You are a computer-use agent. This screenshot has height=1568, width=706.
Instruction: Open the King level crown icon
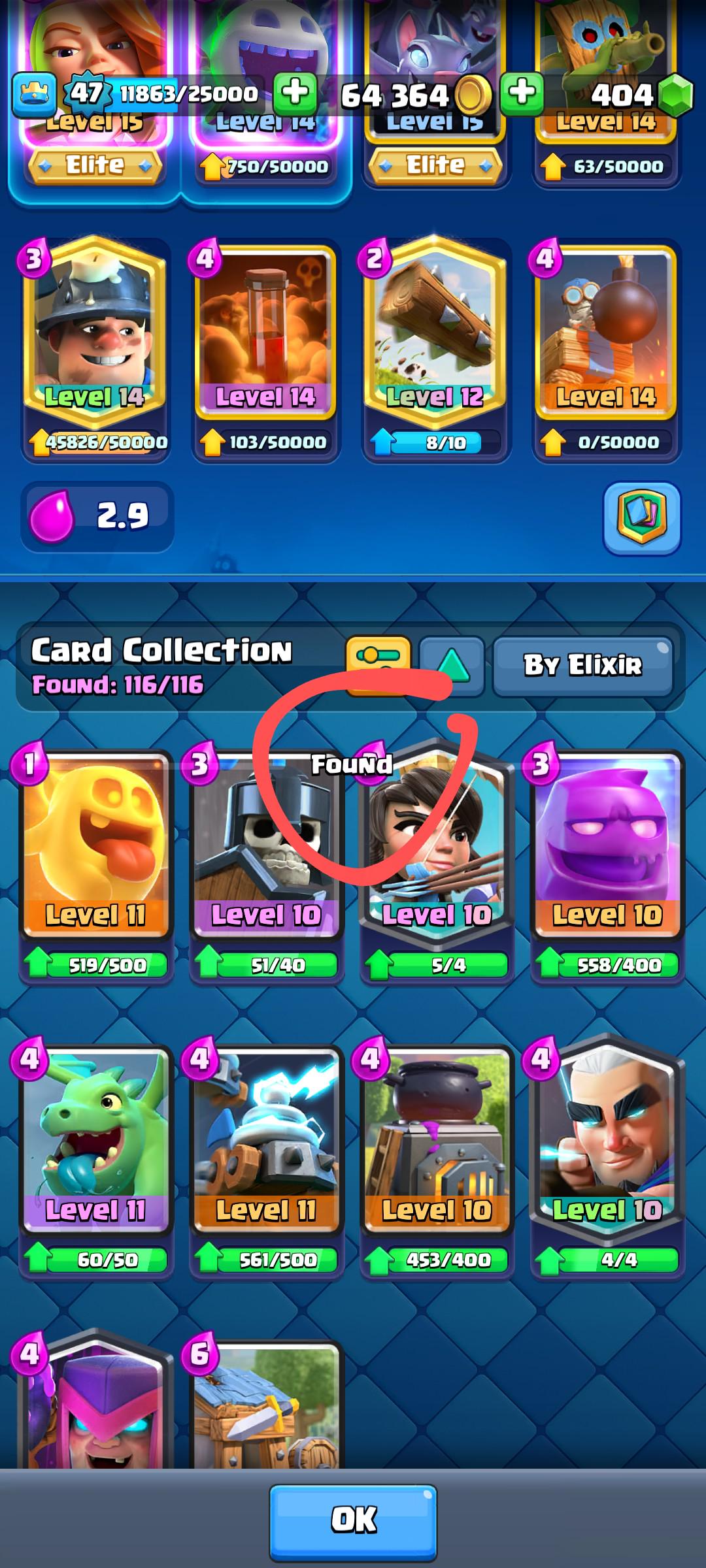click(x=34, y=94)
